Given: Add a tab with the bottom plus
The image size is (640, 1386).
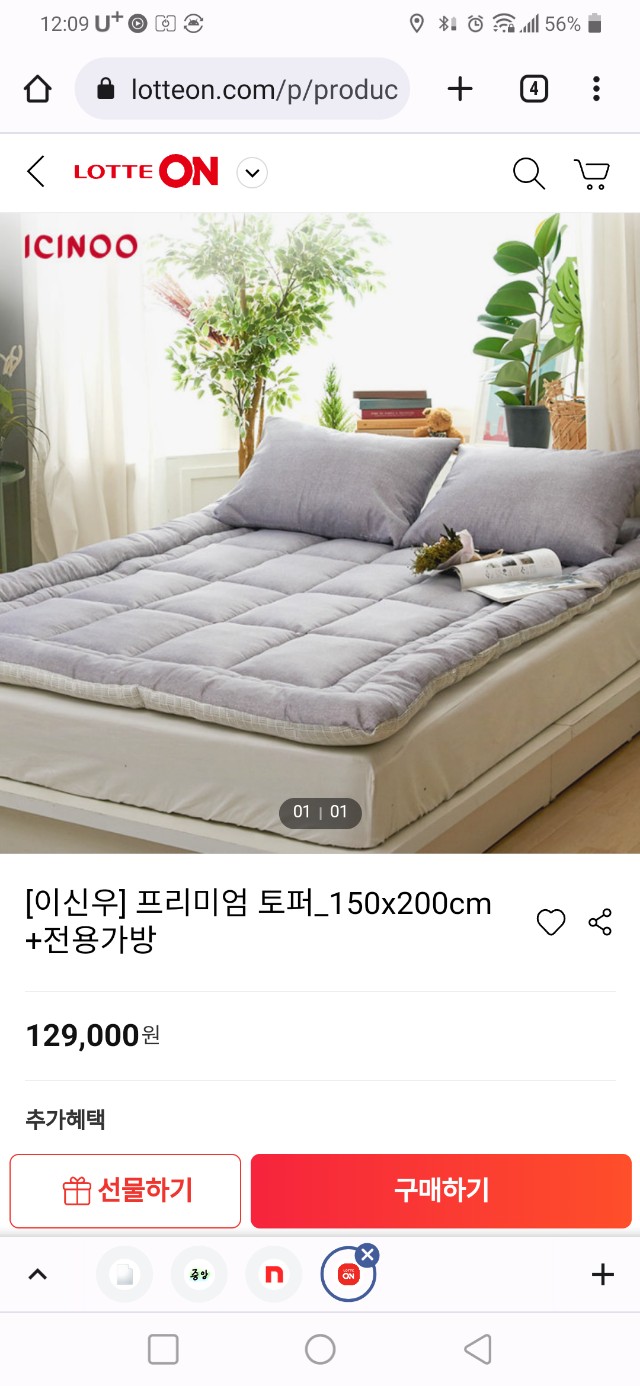Looking at the screenshot, I should (x=602, y=1274).
